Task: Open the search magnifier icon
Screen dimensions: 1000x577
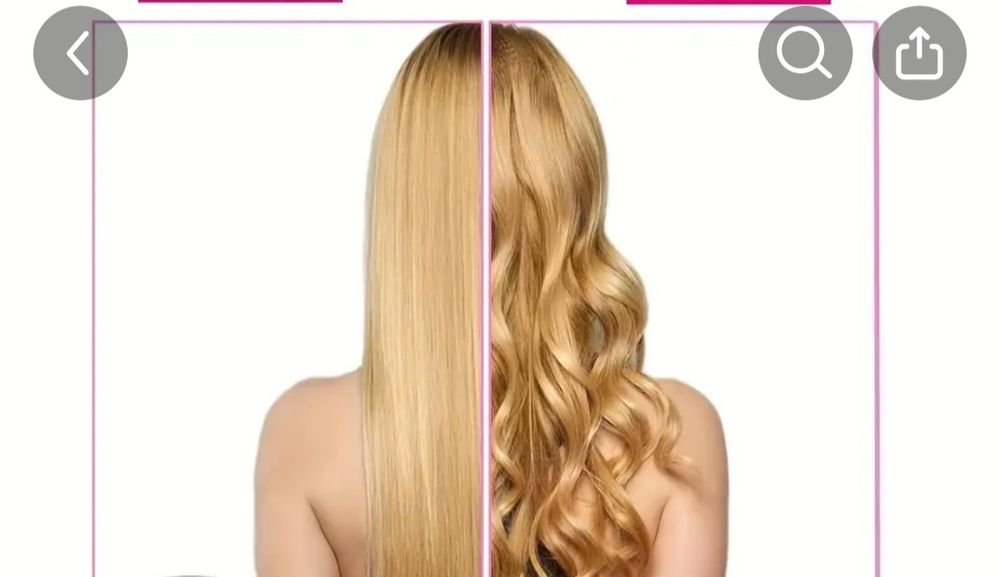Action: pos(805,53)
